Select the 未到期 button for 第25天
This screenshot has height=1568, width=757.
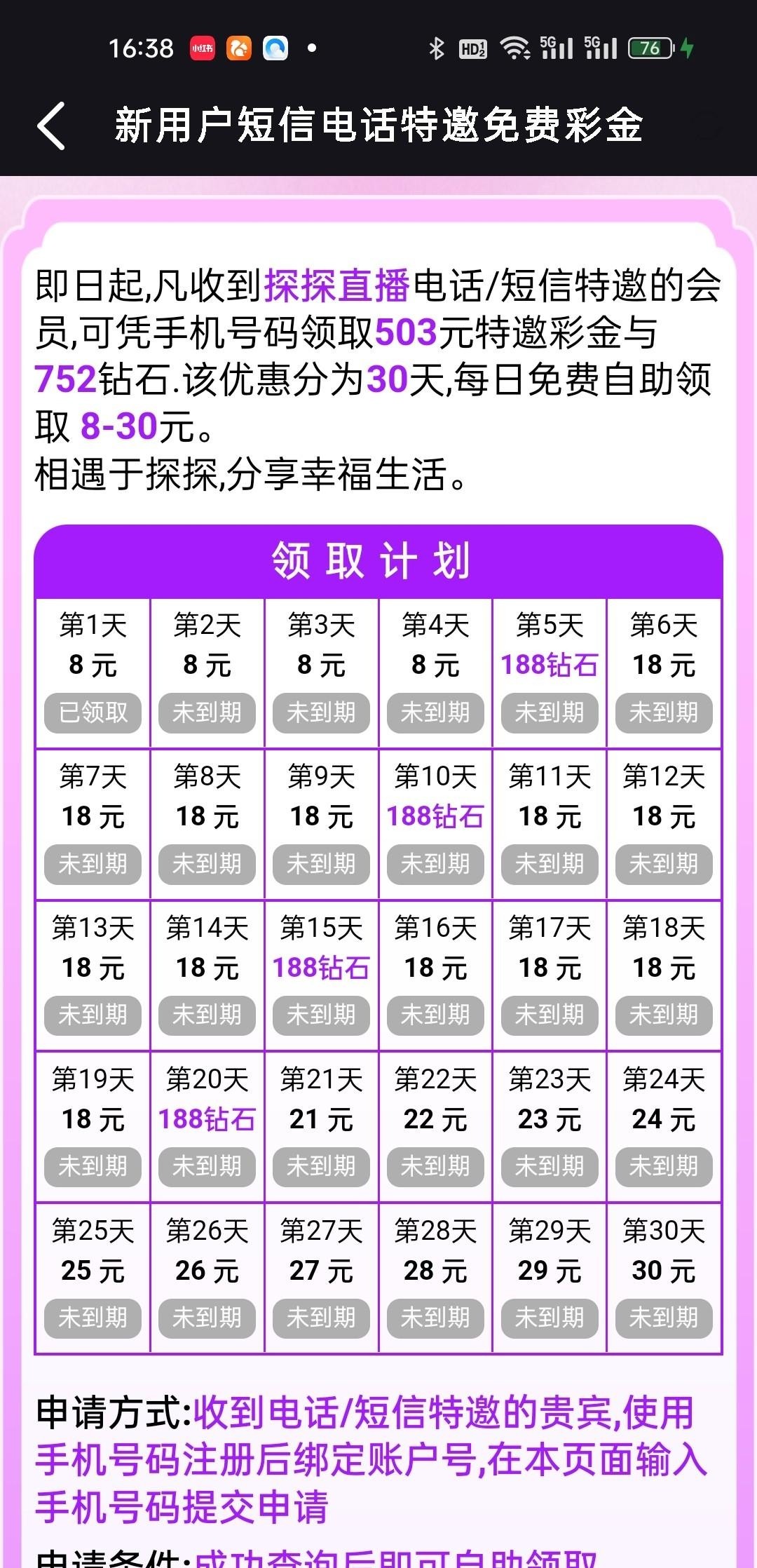tap(93, 1318)
